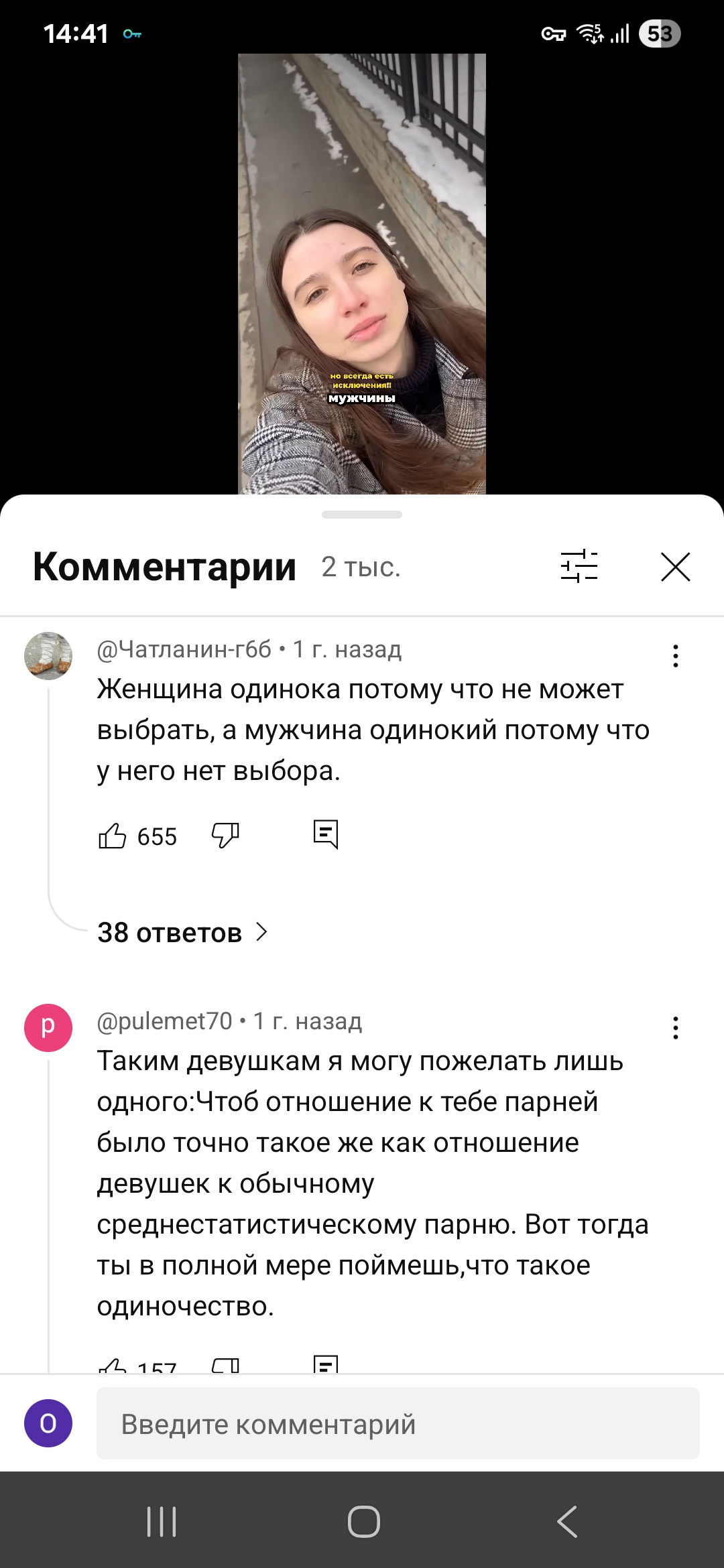Open comment sorting options

point(579,566)
